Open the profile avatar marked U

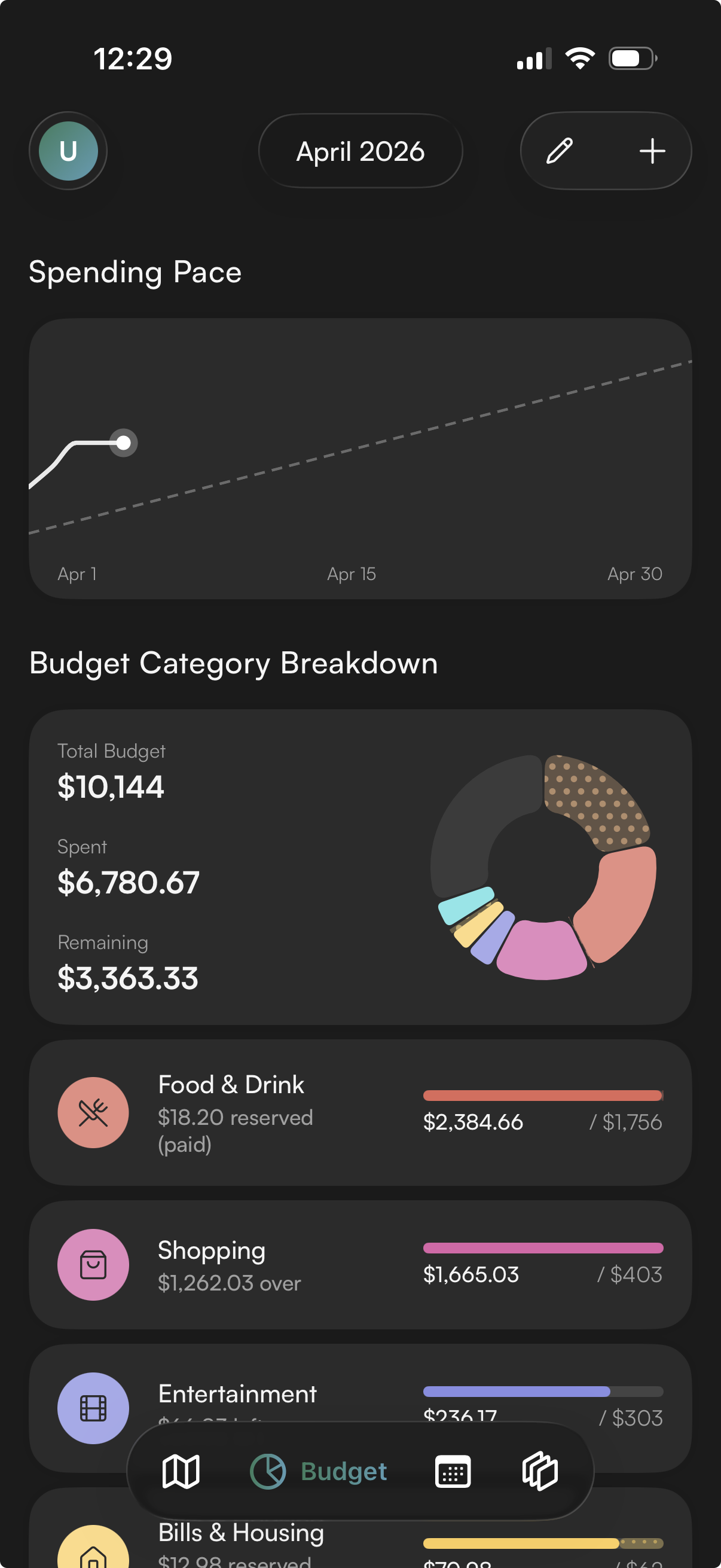pyautogui.click(x=69, y=151)
